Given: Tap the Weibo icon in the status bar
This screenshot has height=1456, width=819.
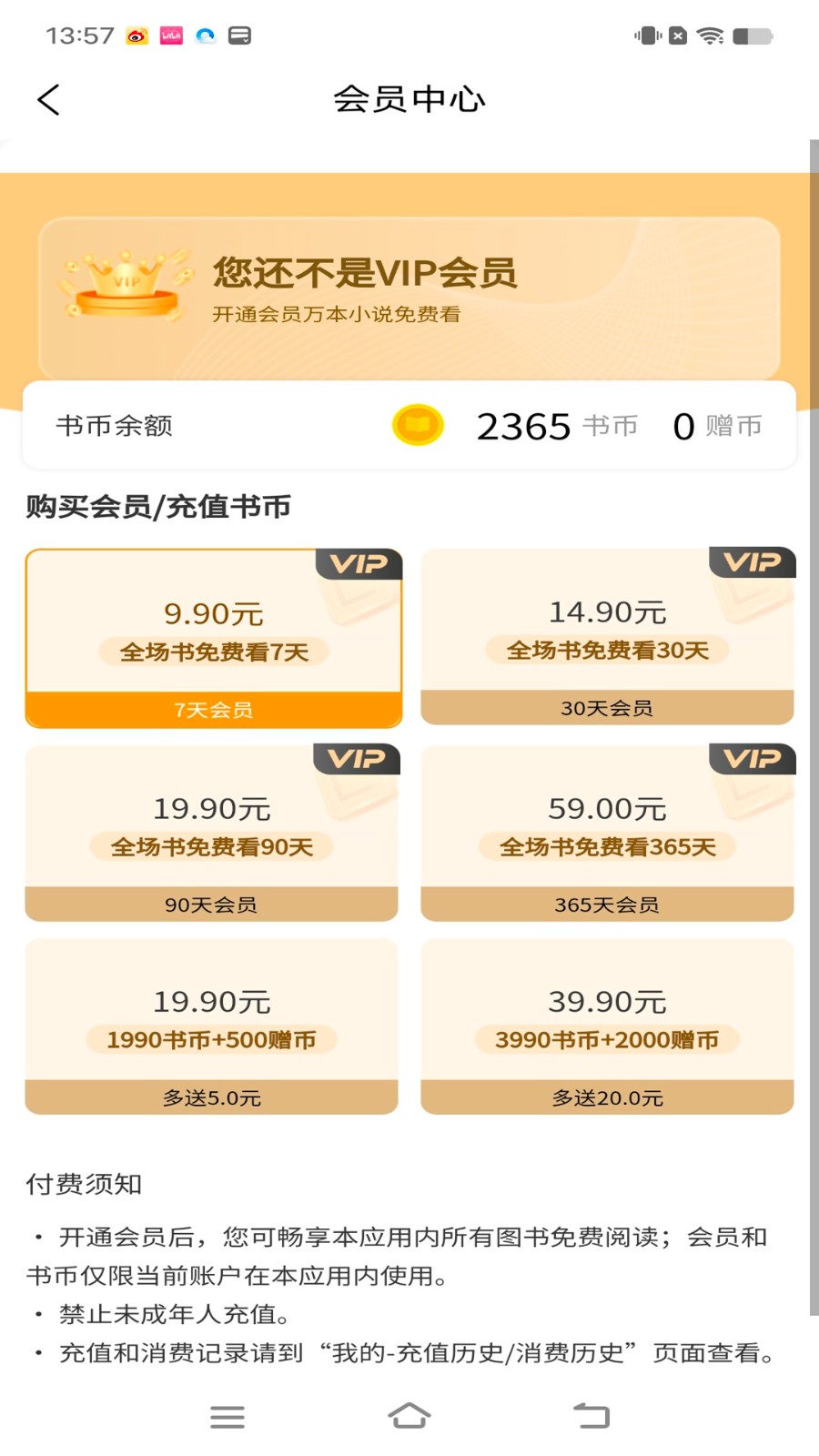Looking at the screenshot, I should click(136, 36).
